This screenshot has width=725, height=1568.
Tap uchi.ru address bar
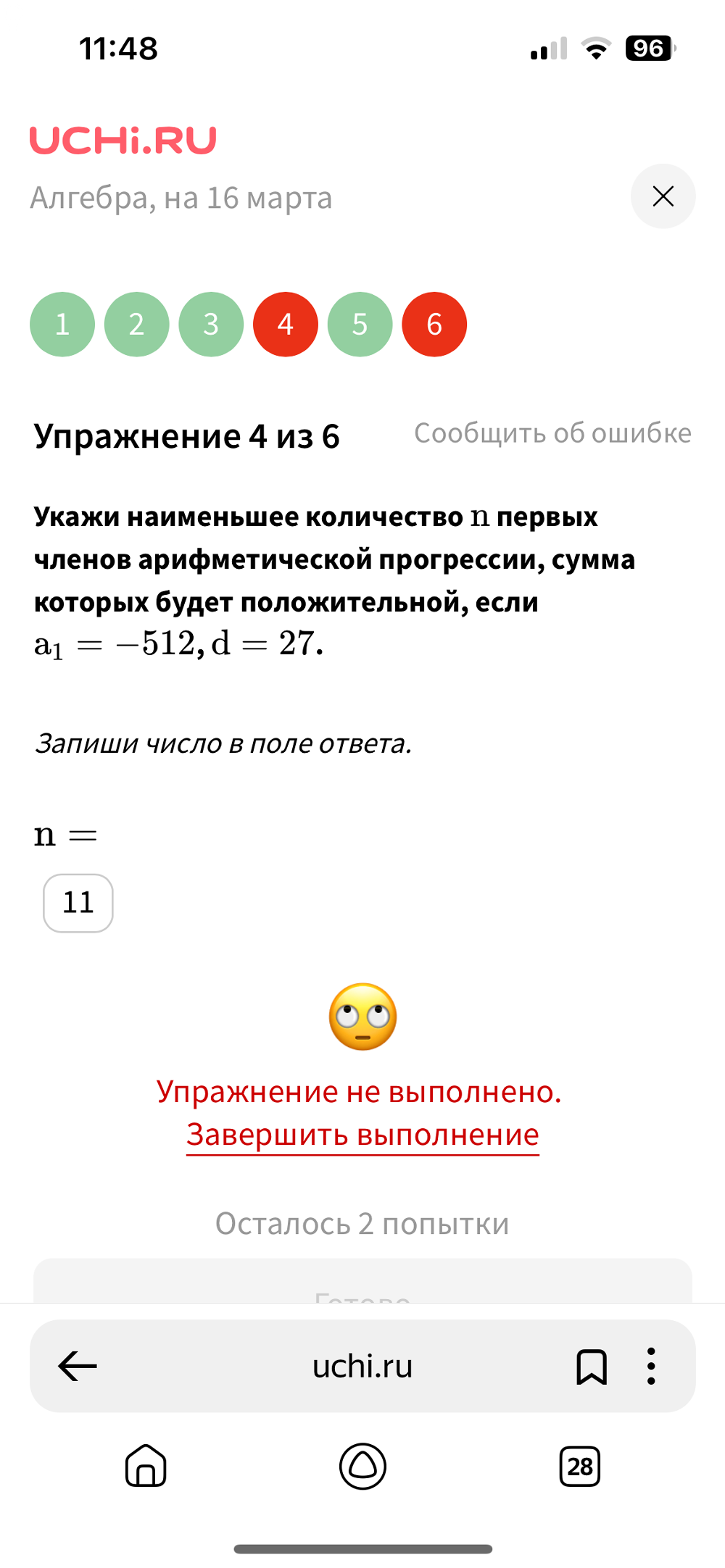pyautogui.click(x=362, y=1367)
